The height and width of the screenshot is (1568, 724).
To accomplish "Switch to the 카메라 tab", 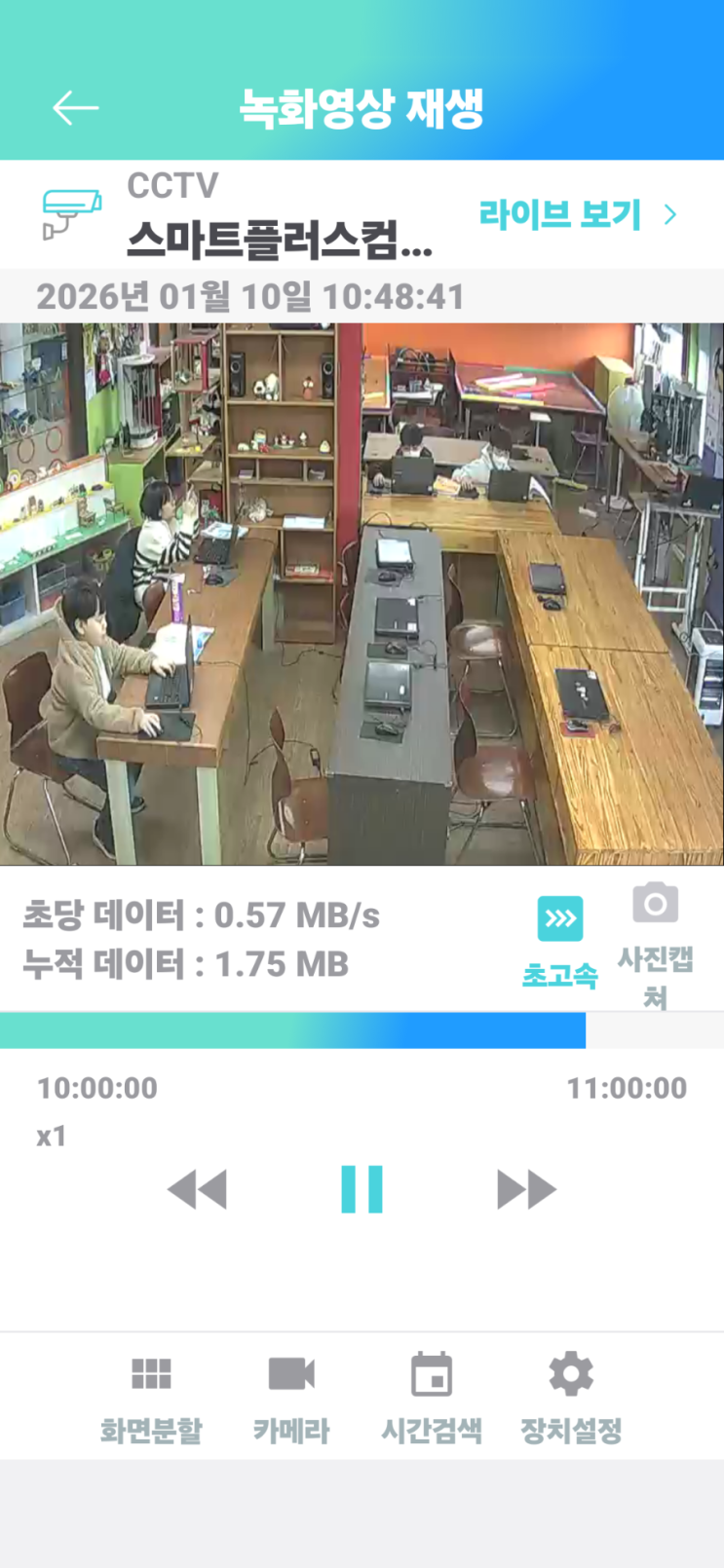I will coord(291,1399).
